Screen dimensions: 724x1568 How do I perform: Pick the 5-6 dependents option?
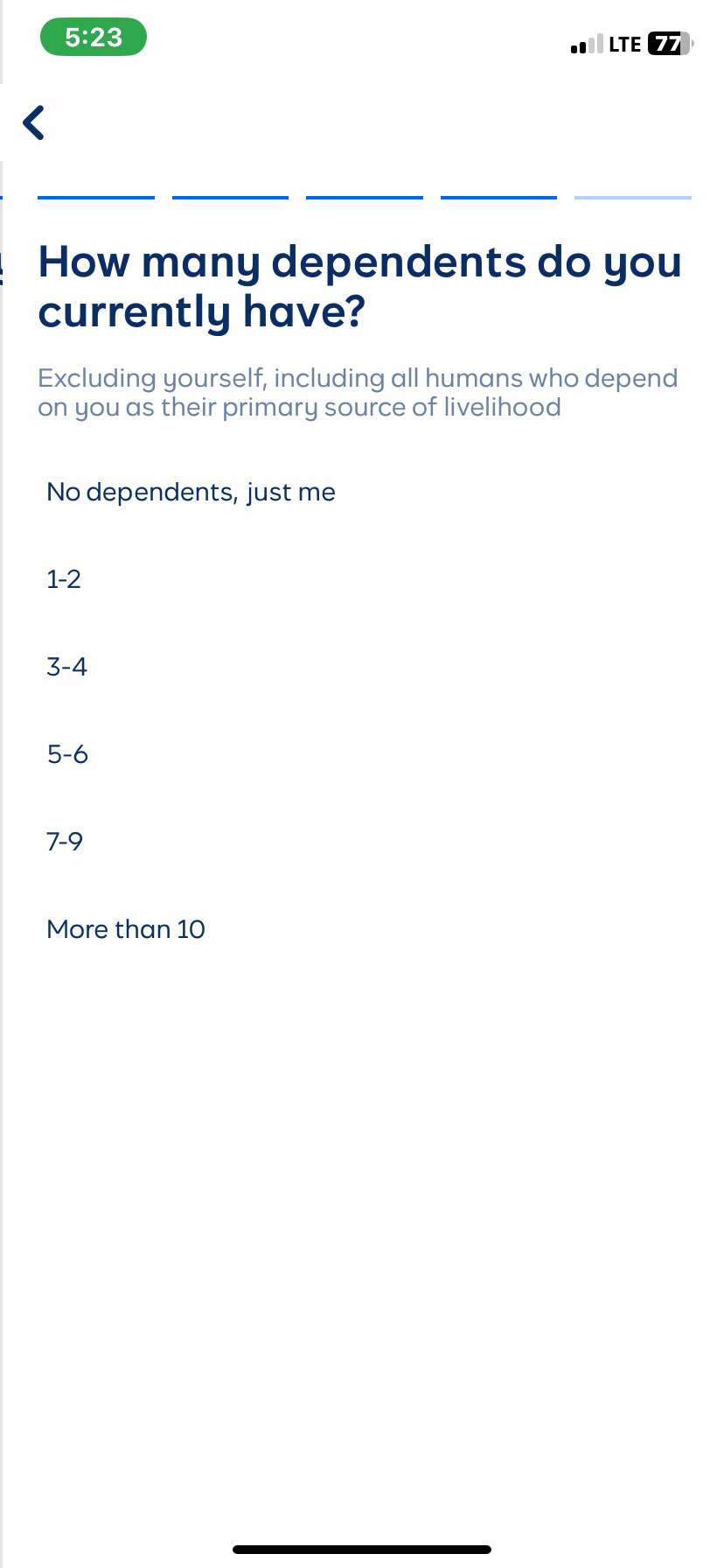pos(67,754)
